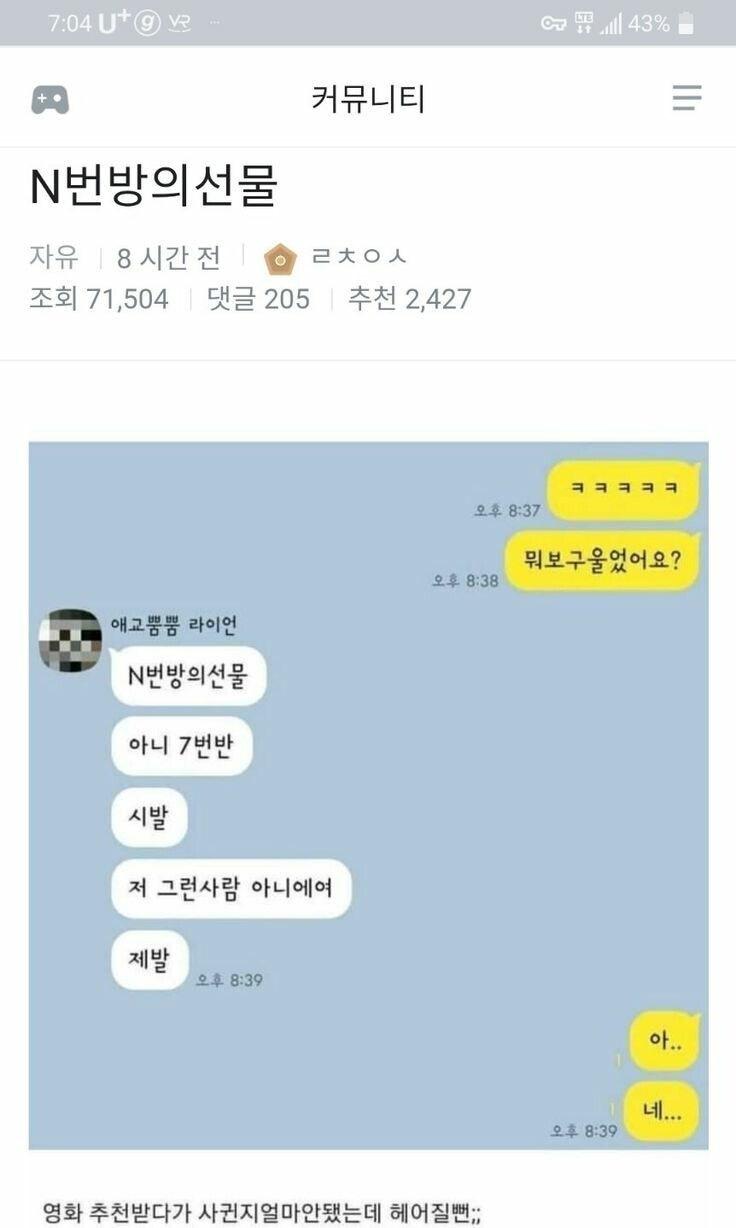Screen dimensions: 736x1228
Task: Open the hamburger menu
Action: pos(686,98)
